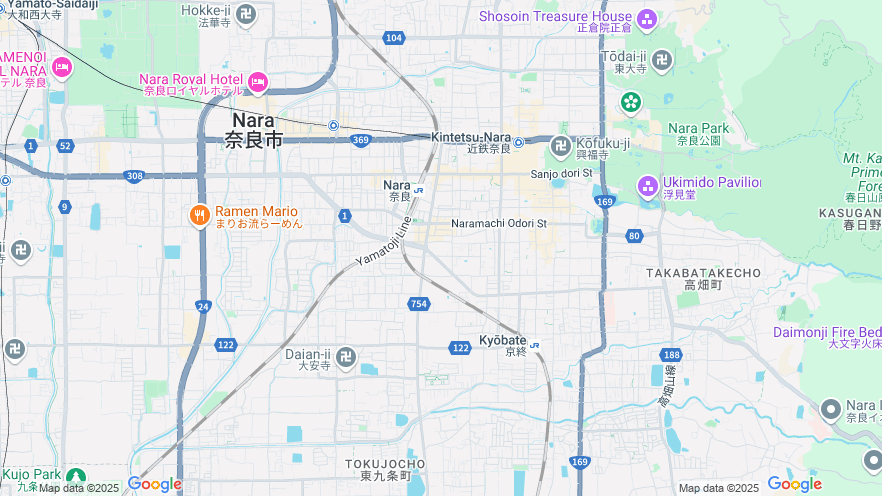Tap the Kujo Park marker

click(x=75, y=477)
